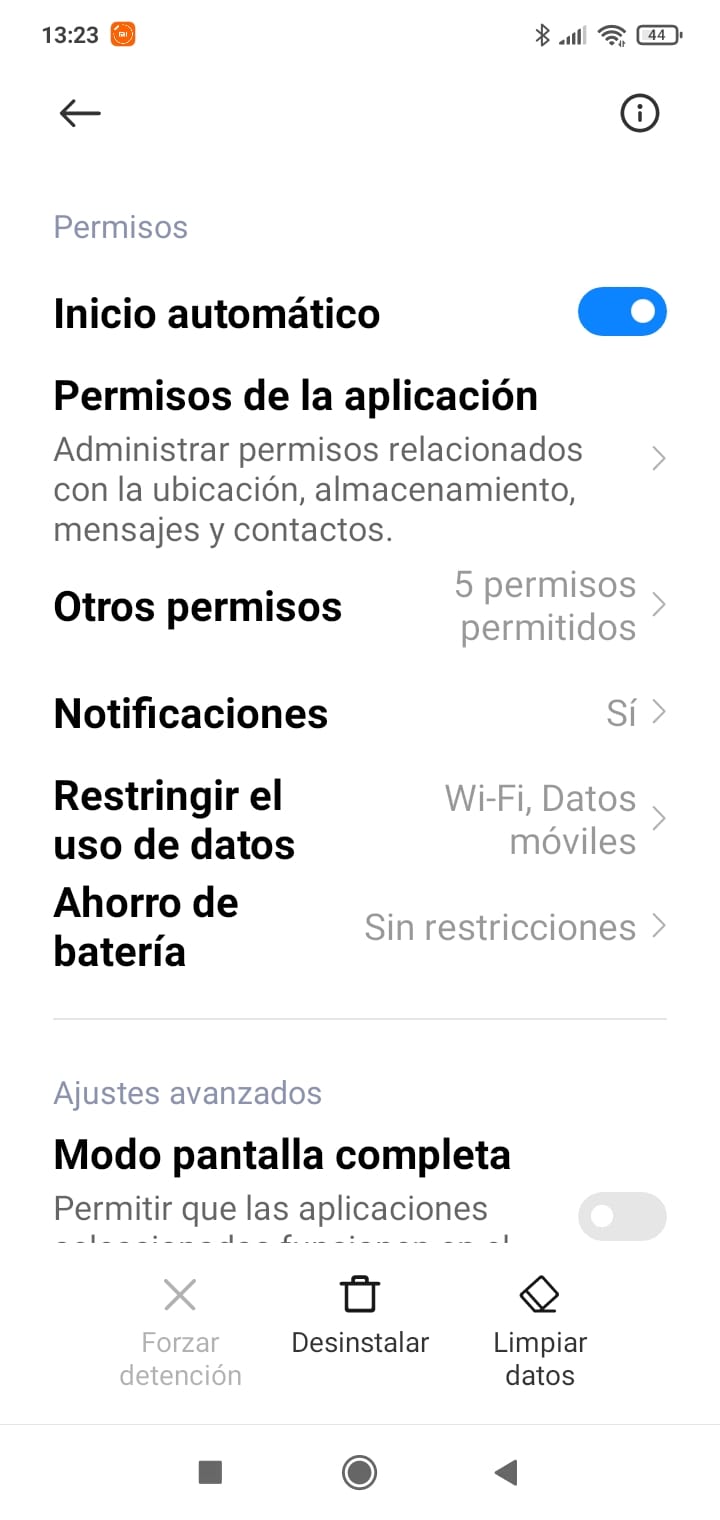Screen dimensions: 720x1520
Task: Go back using the top arrow
Action: (x=80, y=114)
